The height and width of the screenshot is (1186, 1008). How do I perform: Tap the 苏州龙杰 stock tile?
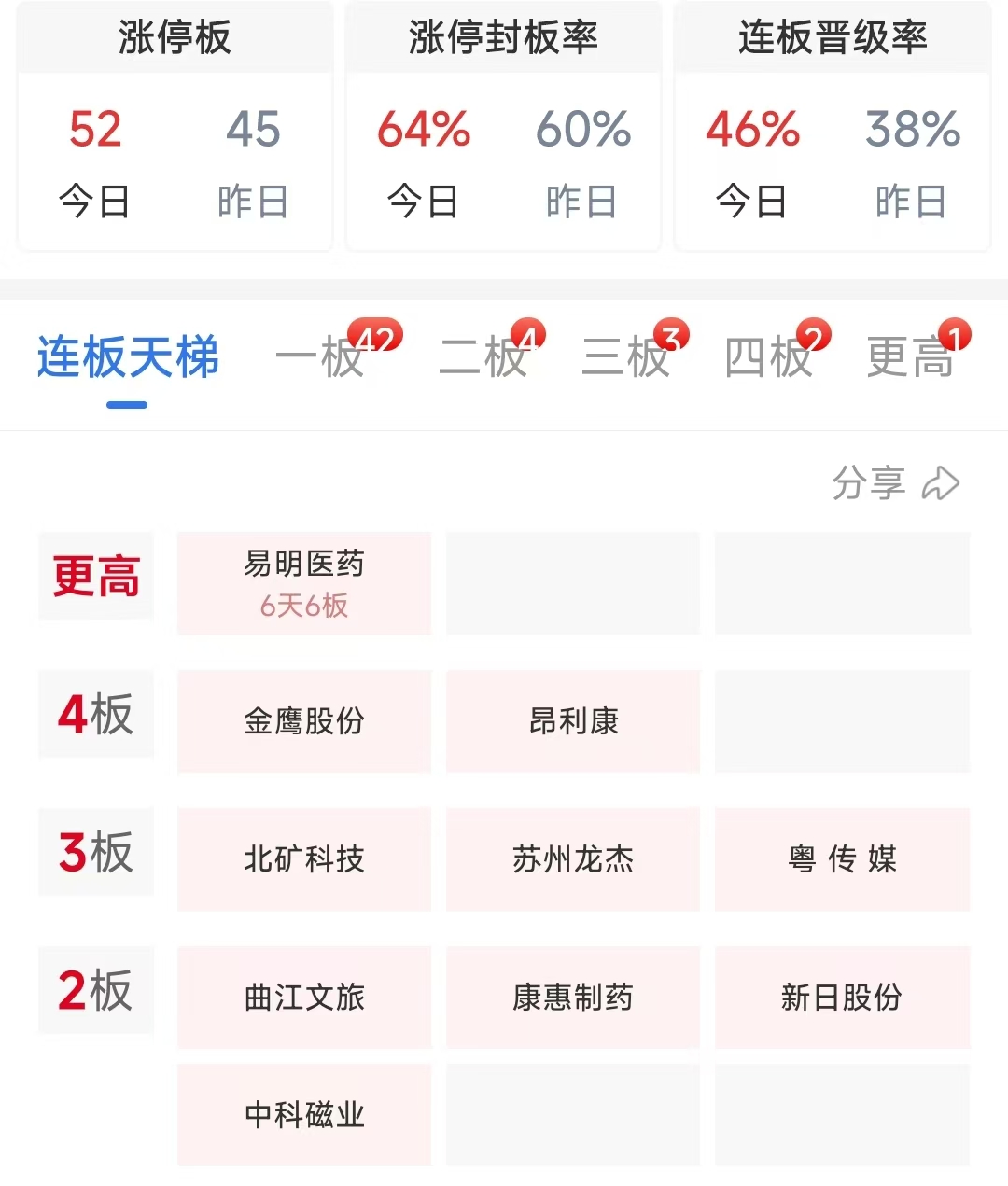coord(573,859)
